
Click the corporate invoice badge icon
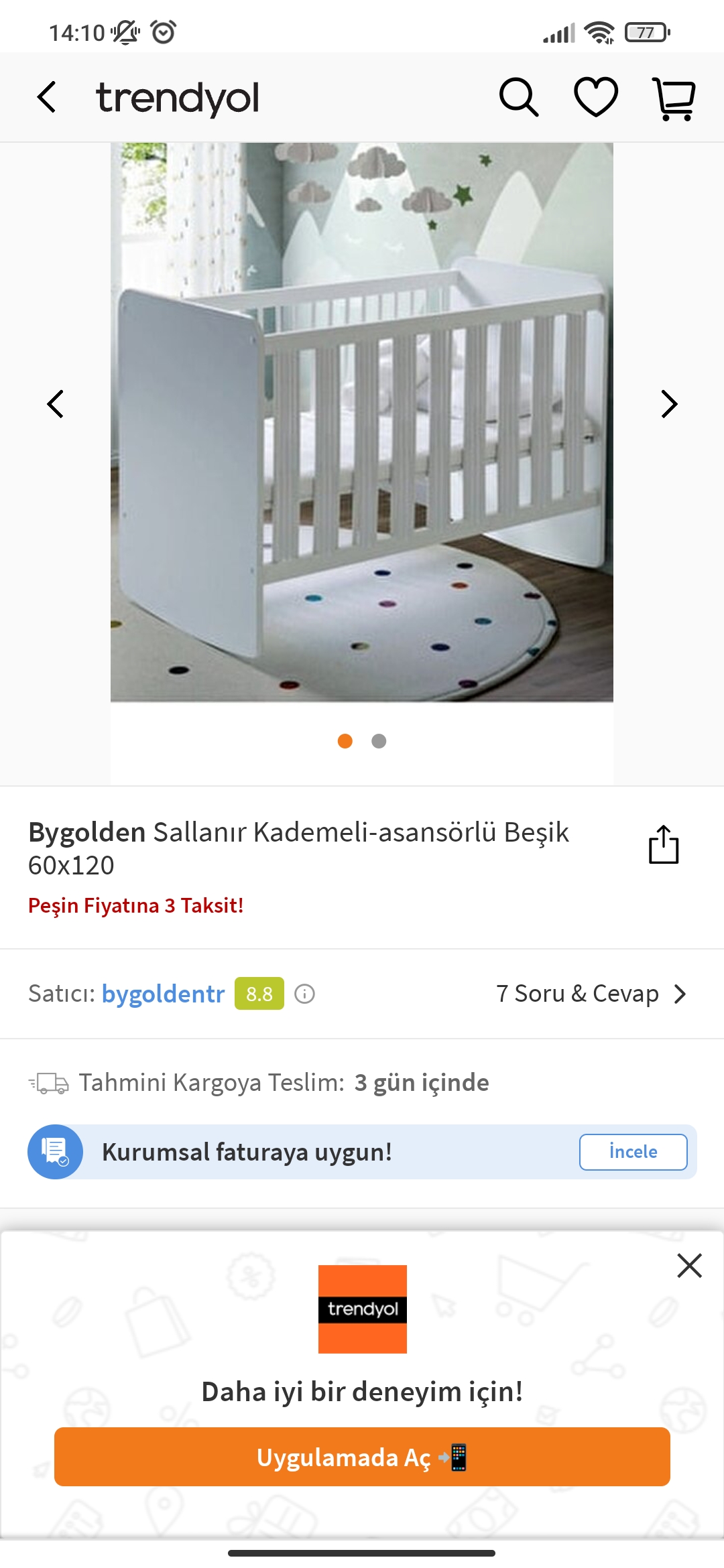click(56, 1151)
